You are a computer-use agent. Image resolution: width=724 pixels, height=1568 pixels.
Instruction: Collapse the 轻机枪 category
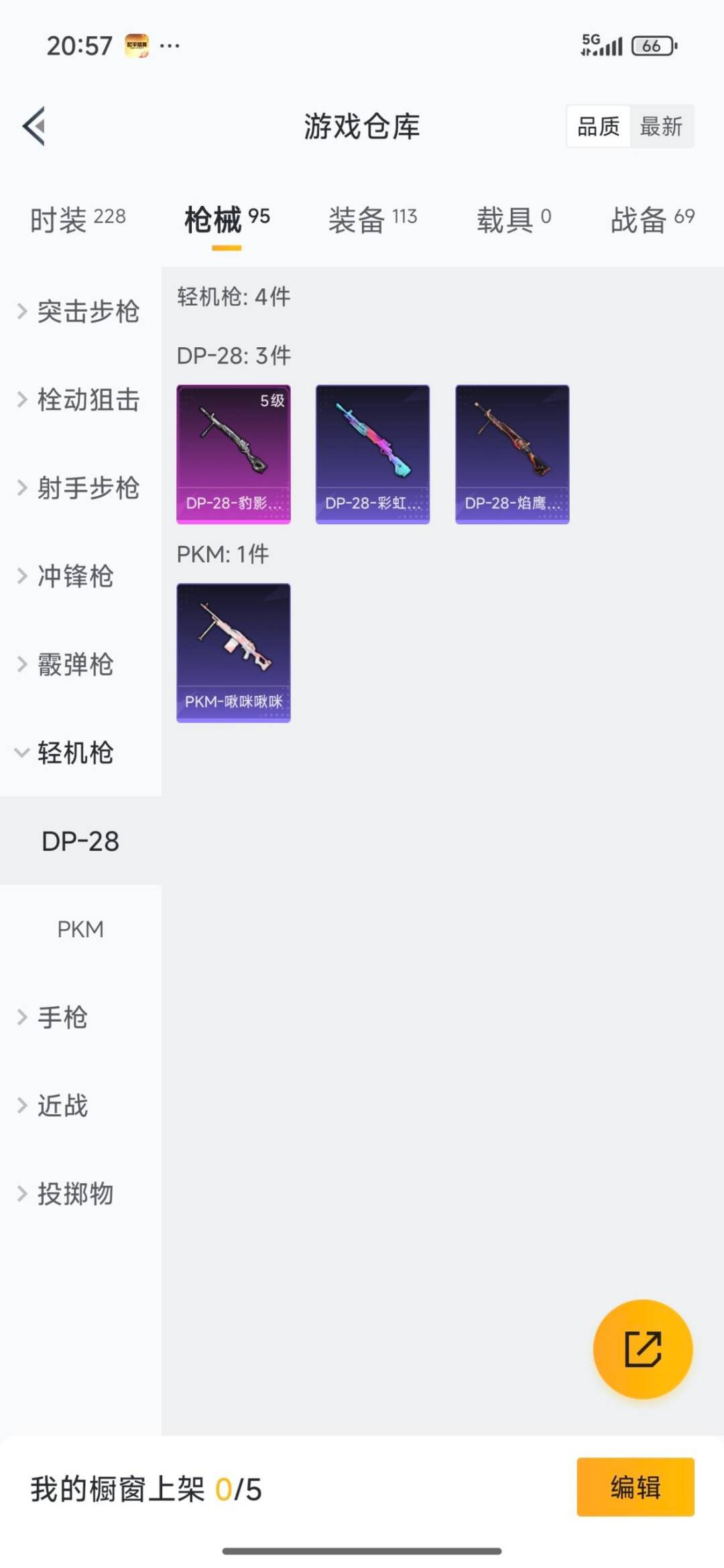pos(74,753)
